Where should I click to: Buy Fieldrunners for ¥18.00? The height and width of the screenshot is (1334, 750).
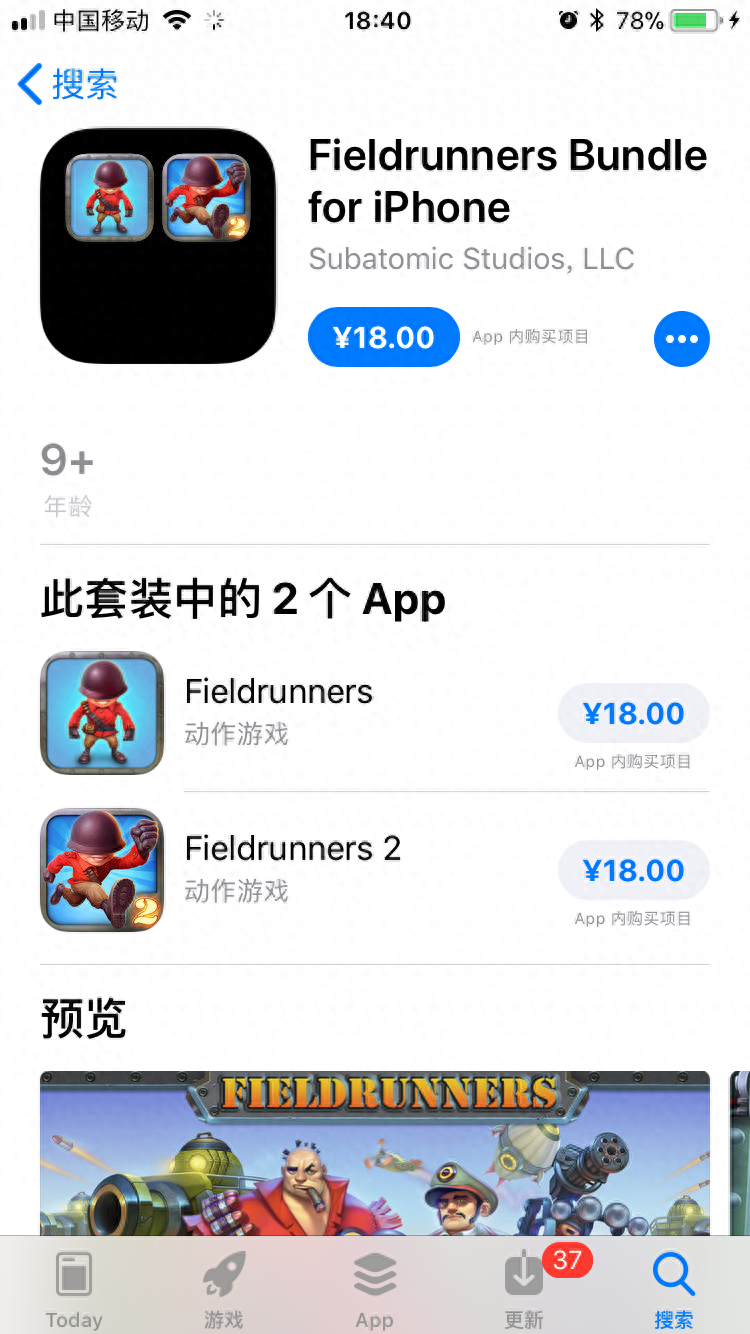click(x=633, y=713)
